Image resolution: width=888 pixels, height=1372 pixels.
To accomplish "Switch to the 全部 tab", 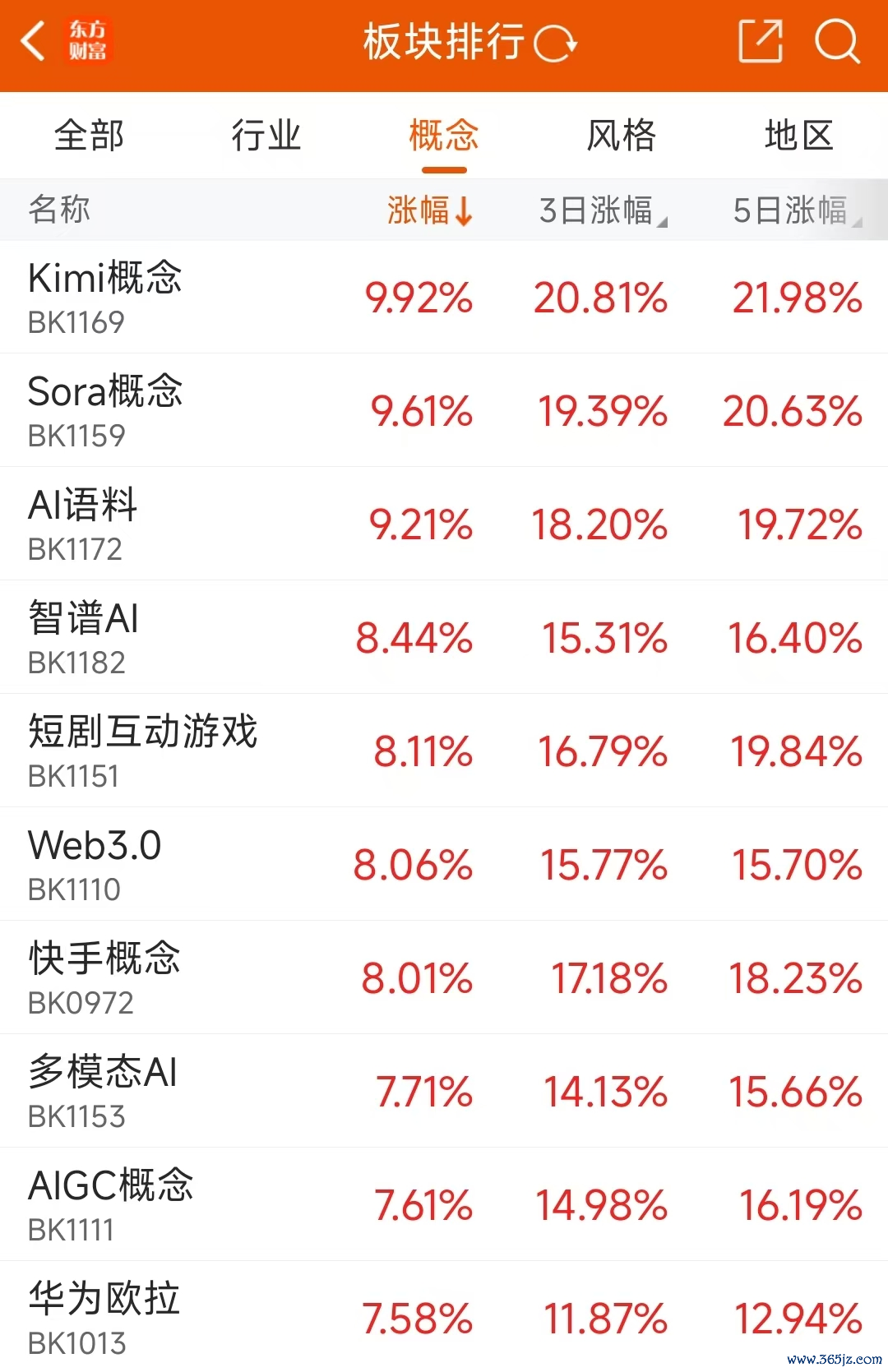I will tap(89, 136).
